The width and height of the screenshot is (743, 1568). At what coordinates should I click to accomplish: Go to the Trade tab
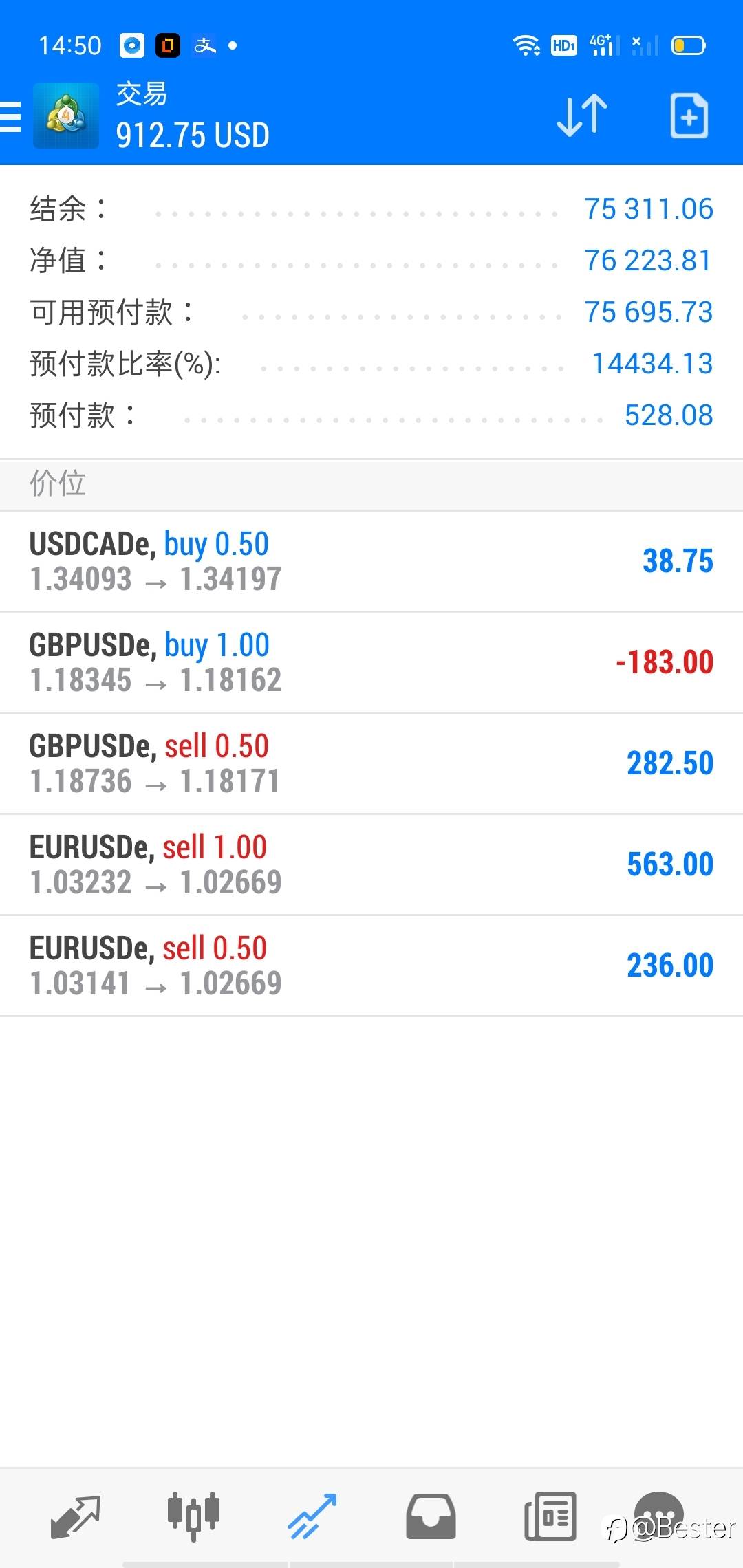[x=312, y=1516]
